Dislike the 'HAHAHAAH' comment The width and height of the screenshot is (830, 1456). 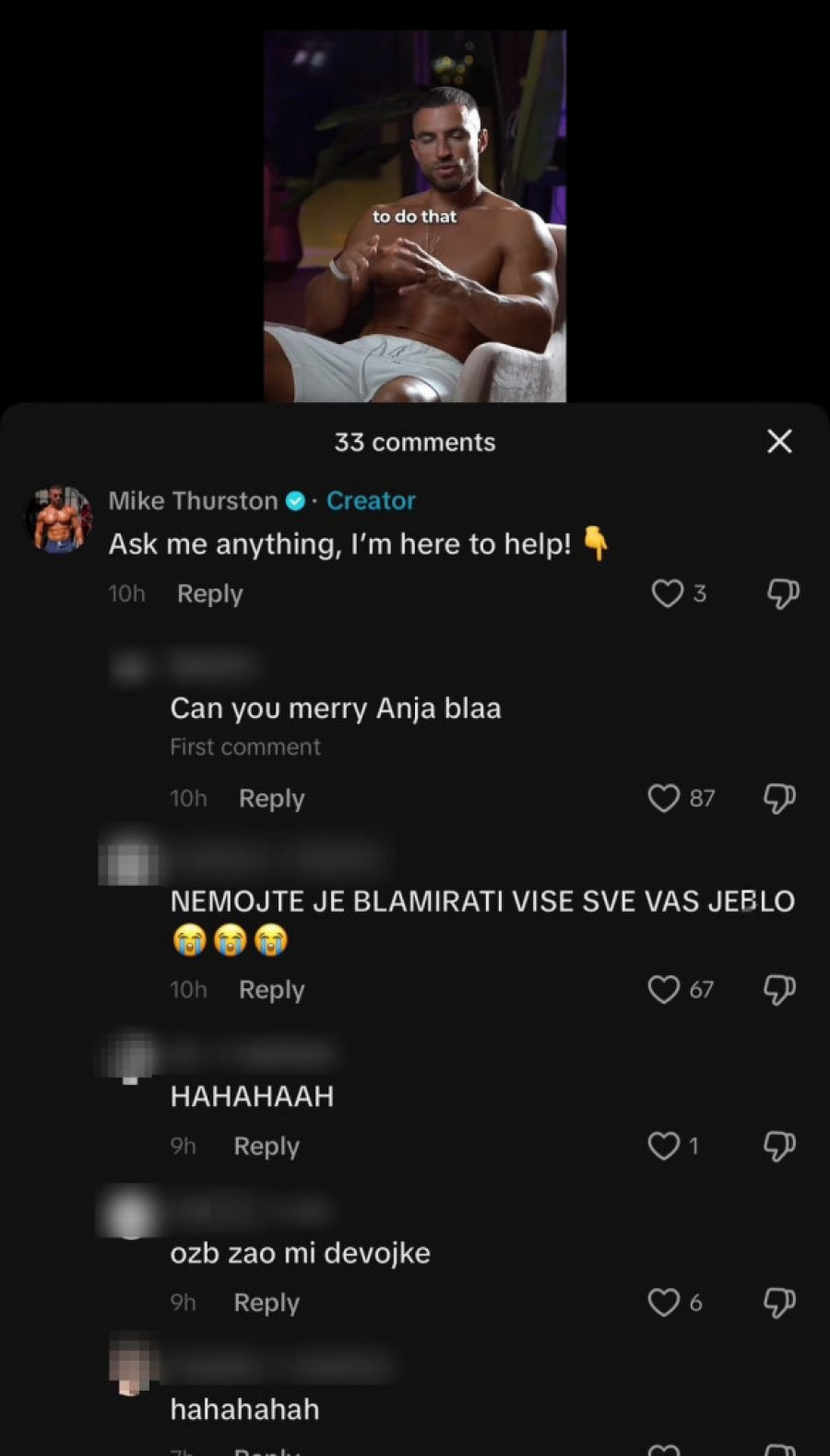tap(779, 1146)
